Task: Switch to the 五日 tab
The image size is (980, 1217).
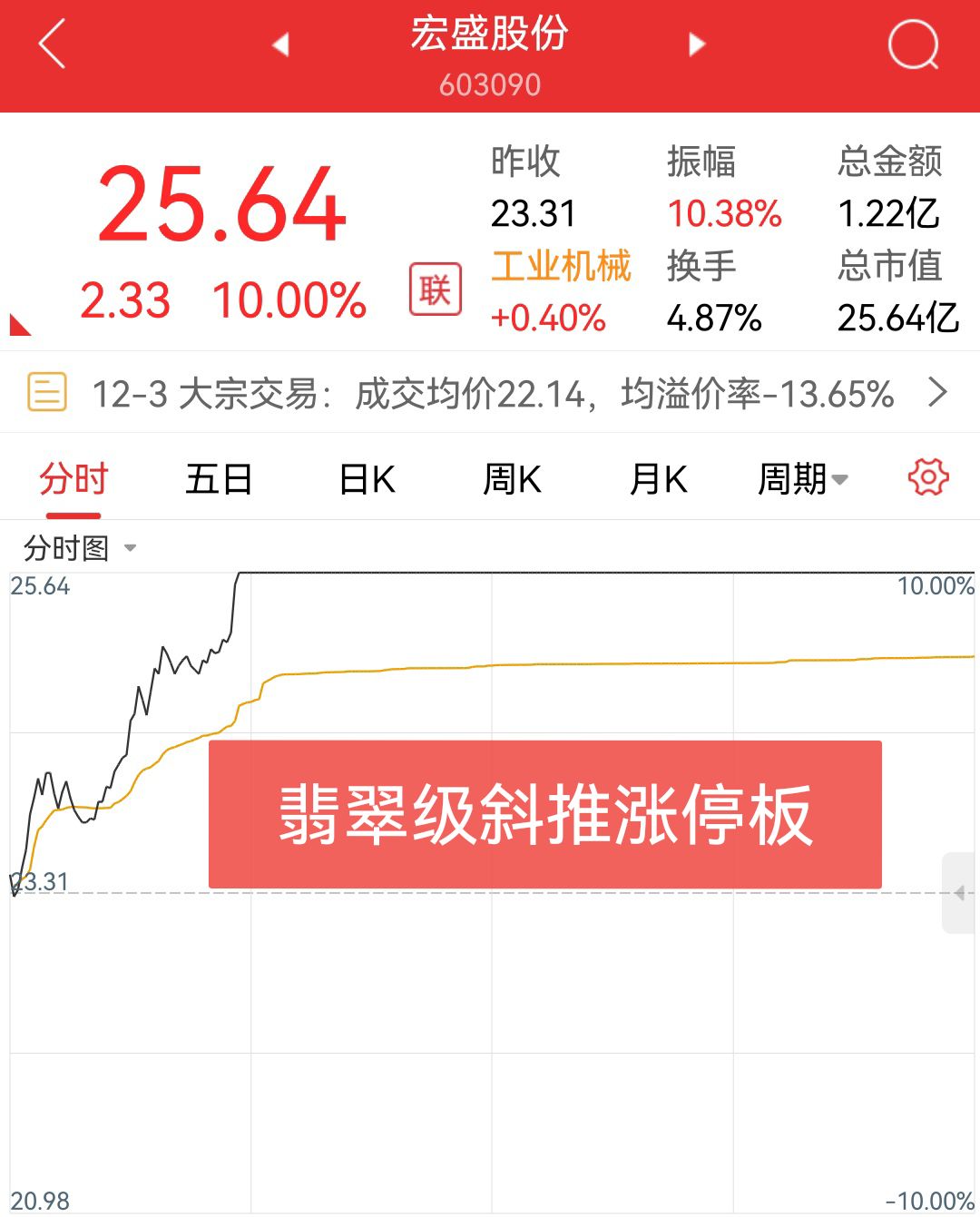Action: pyautogui.click(x=219, y=478)
